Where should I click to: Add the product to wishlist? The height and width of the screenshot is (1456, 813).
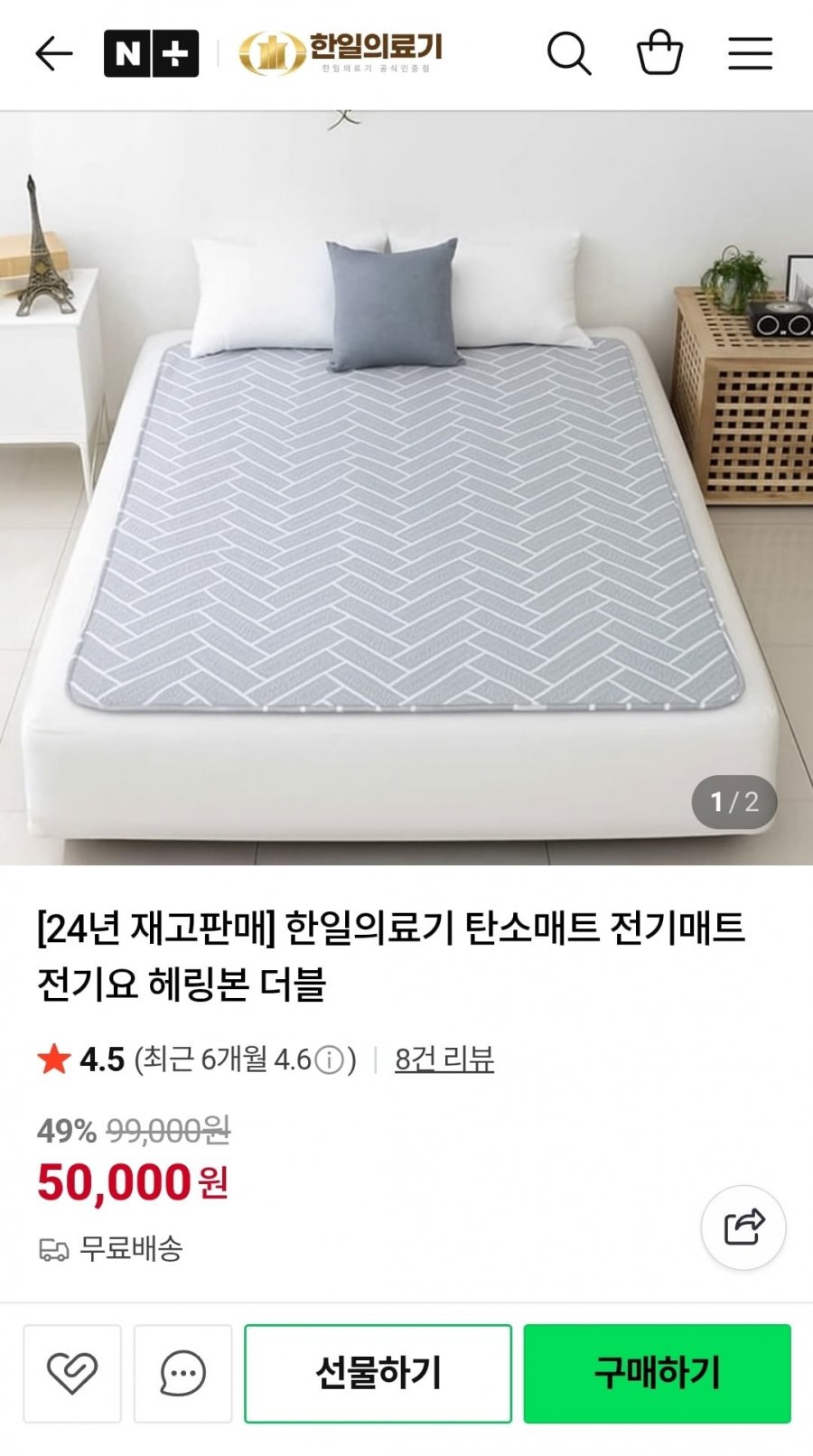(72, 1373)
